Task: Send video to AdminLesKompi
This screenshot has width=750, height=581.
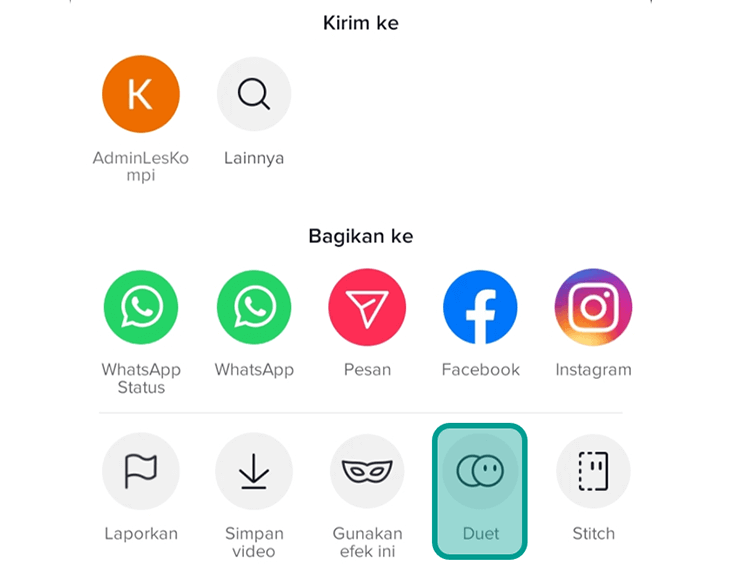Action: (x=140, y=95)
